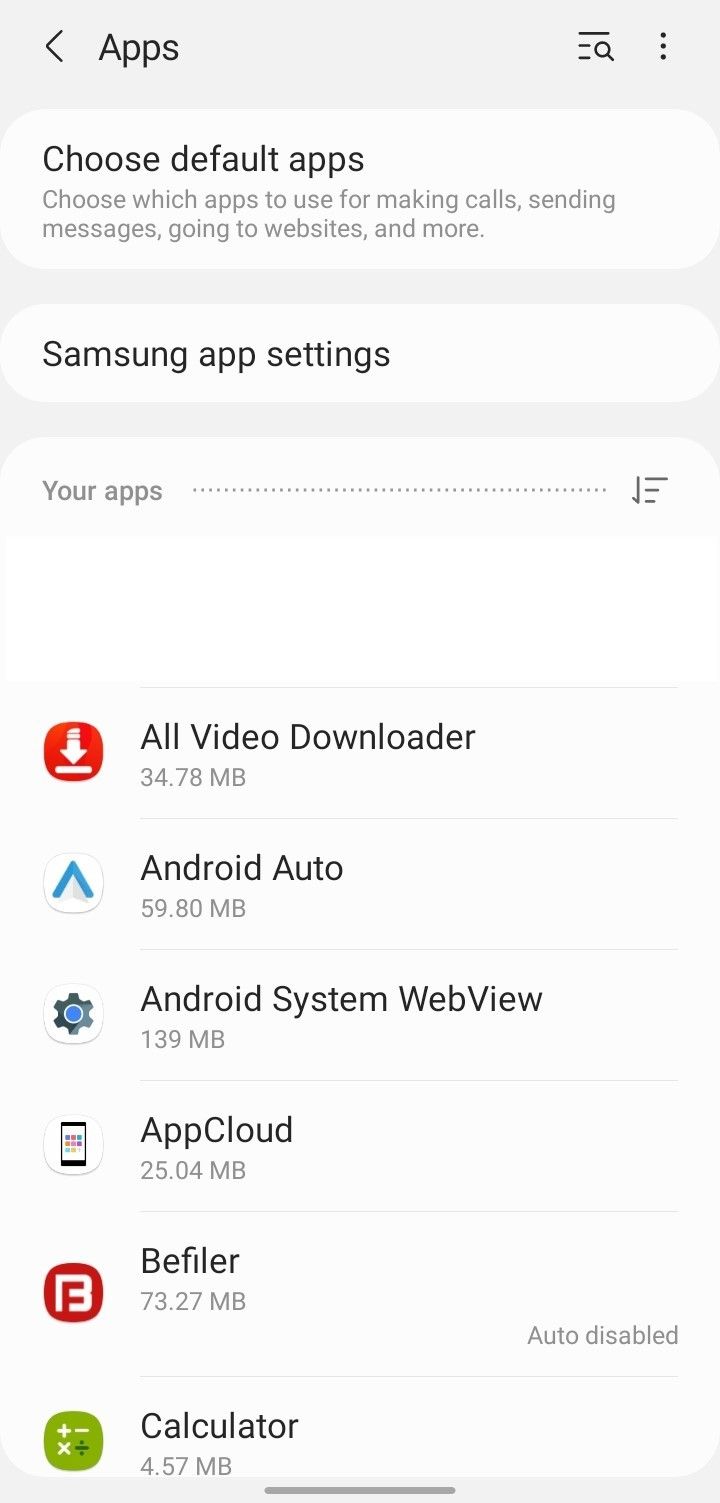Tap the AppCloud phone icon
The width and height of the screenshot is (720, 1503).
(x=73, y=1145)
